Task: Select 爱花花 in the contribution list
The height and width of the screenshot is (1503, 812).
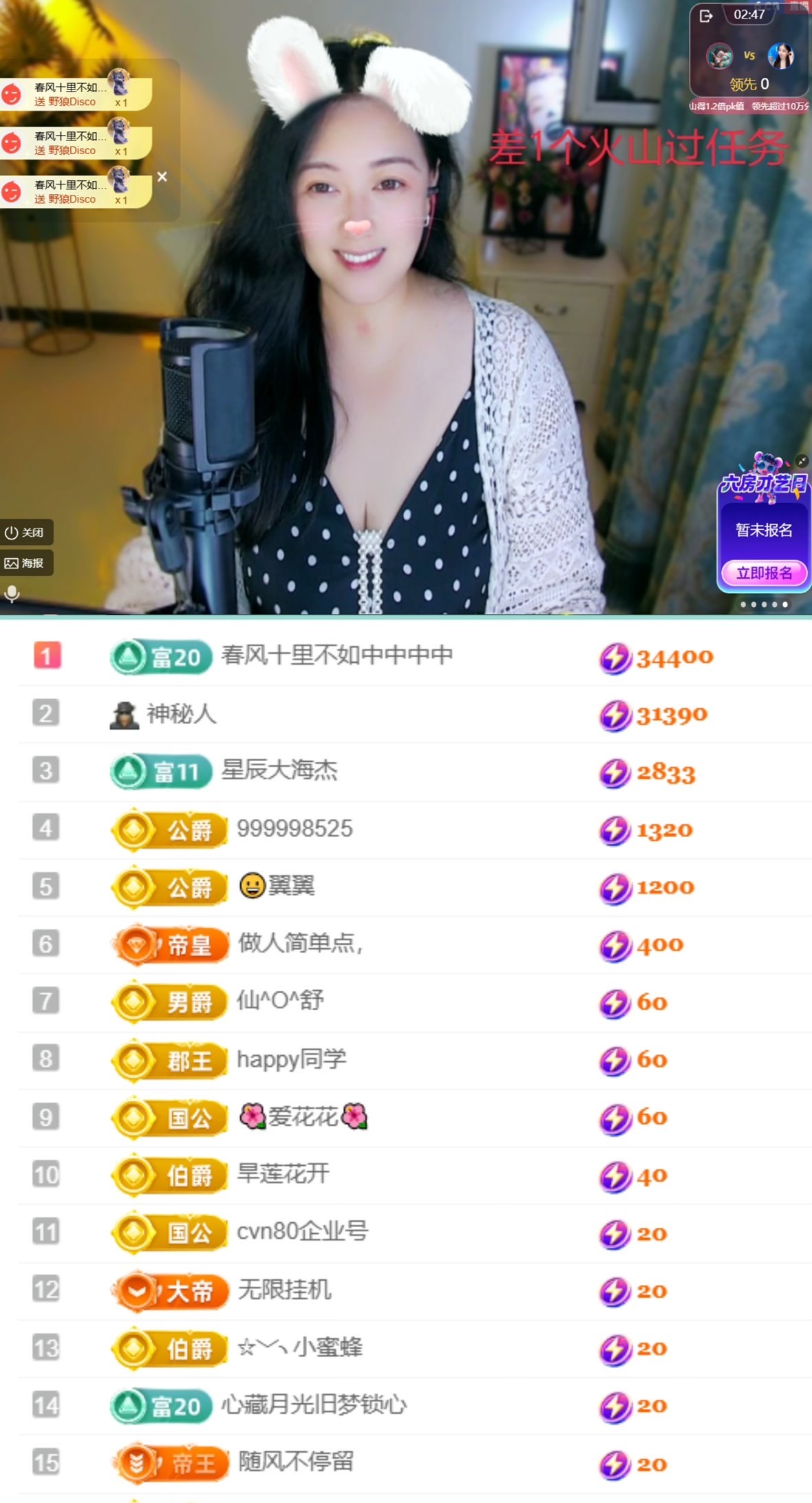Action: tap(303, 1117)
